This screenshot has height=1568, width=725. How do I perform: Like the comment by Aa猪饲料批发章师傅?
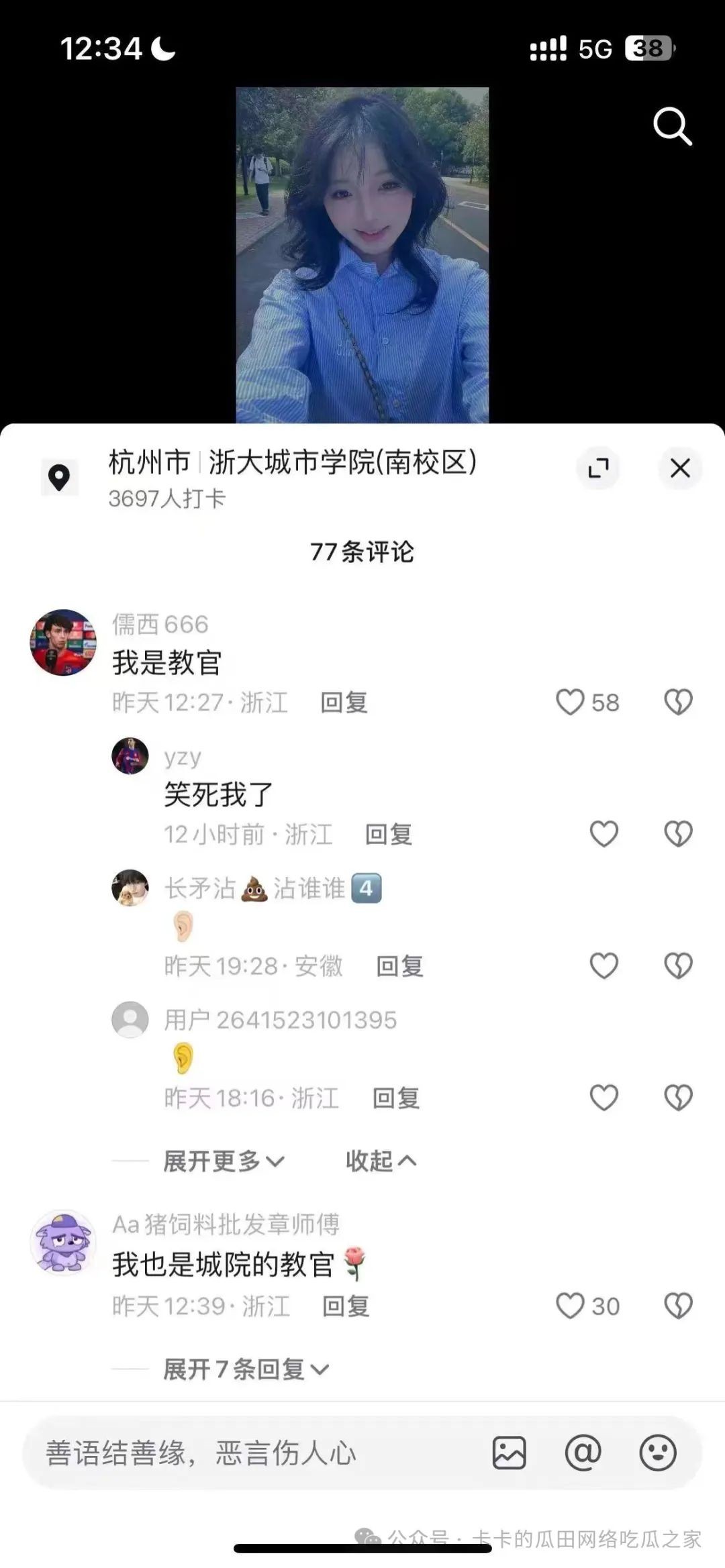571,1306
